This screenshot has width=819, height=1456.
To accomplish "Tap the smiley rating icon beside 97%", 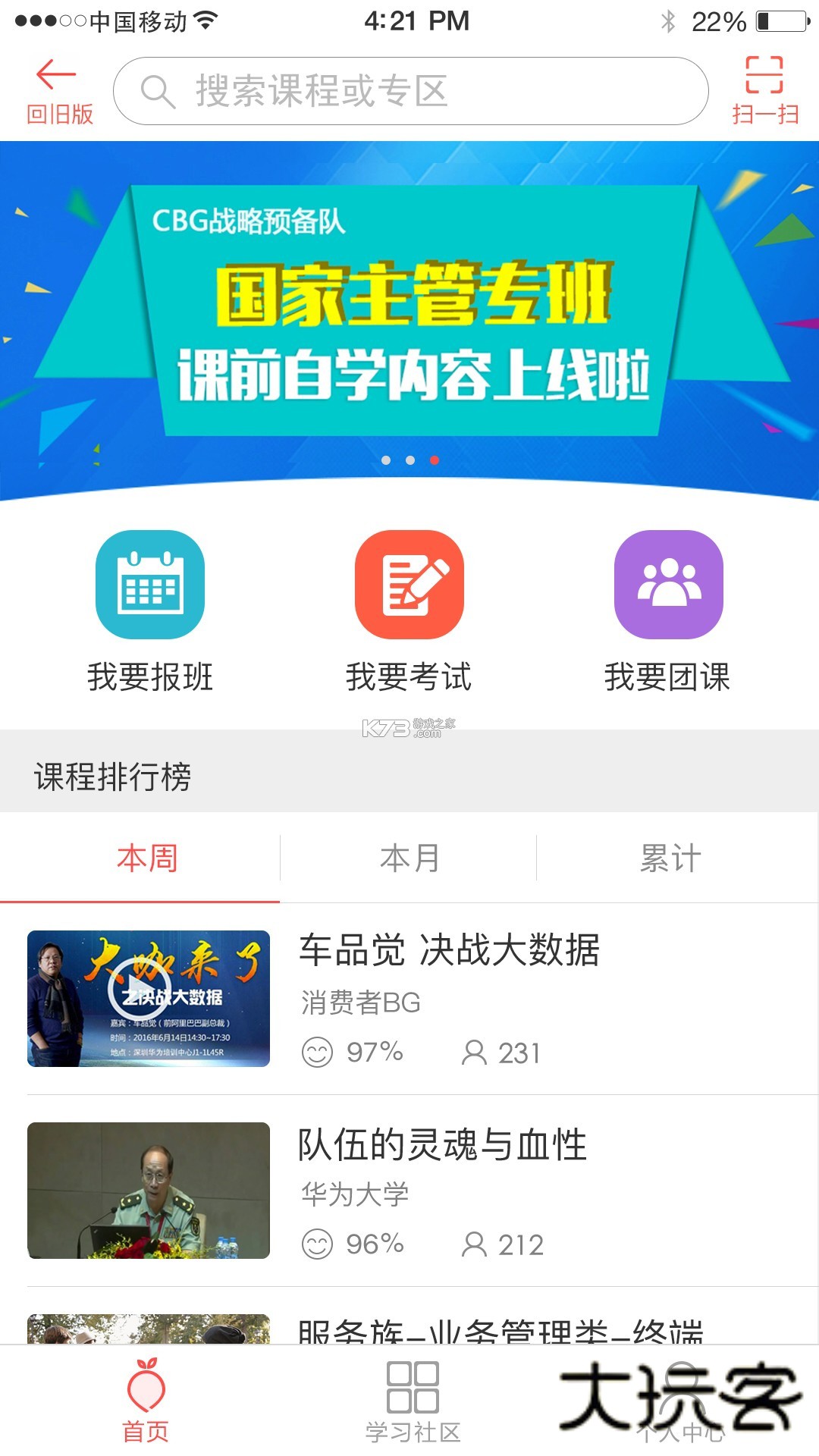I will click(318, 1052).
